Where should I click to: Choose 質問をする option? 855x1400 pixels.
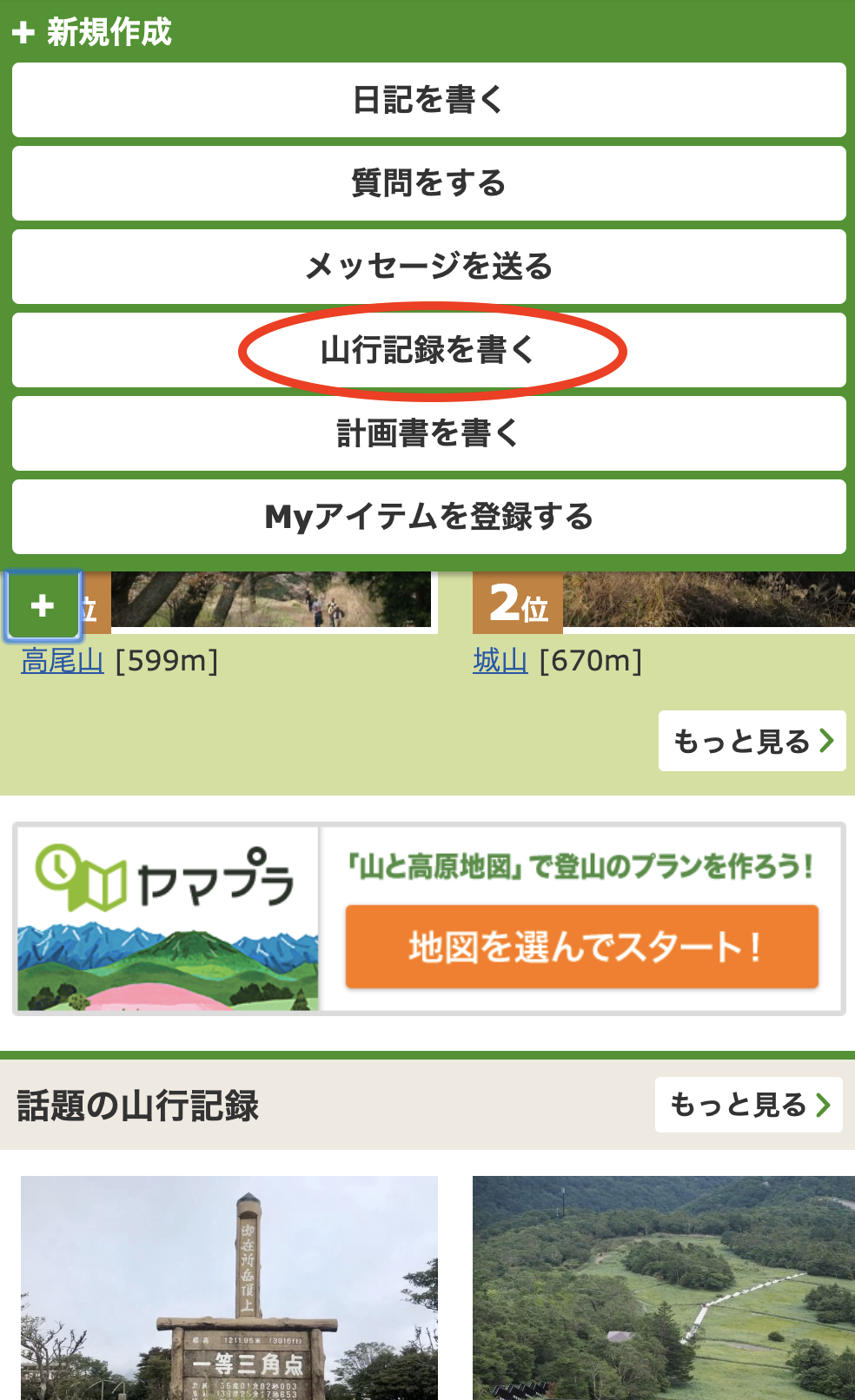[429, 183]
